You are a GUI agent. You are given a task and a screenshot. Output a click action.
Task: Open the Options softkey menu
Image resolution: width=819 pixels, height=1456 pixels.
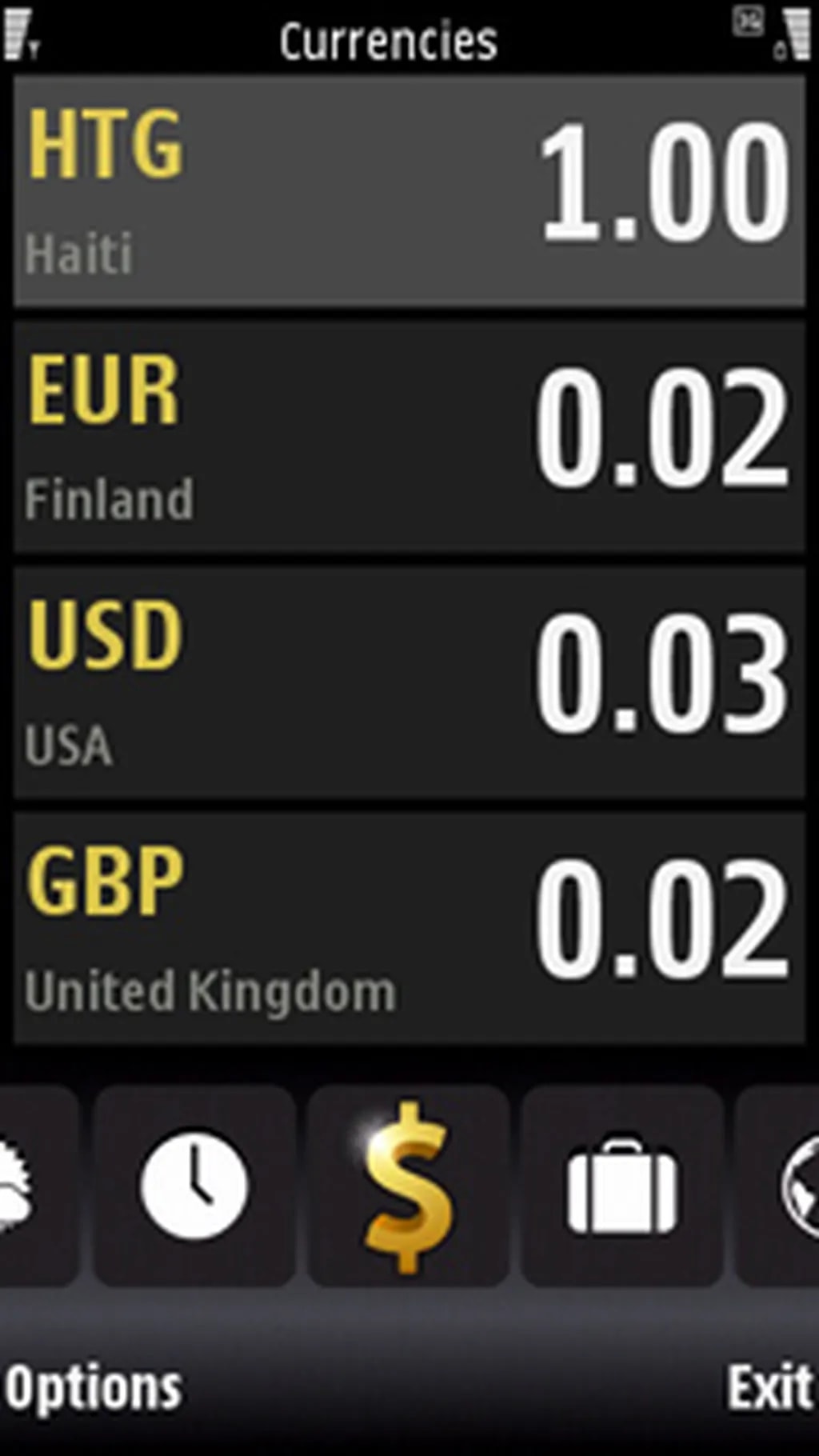tap(94, 1388)
